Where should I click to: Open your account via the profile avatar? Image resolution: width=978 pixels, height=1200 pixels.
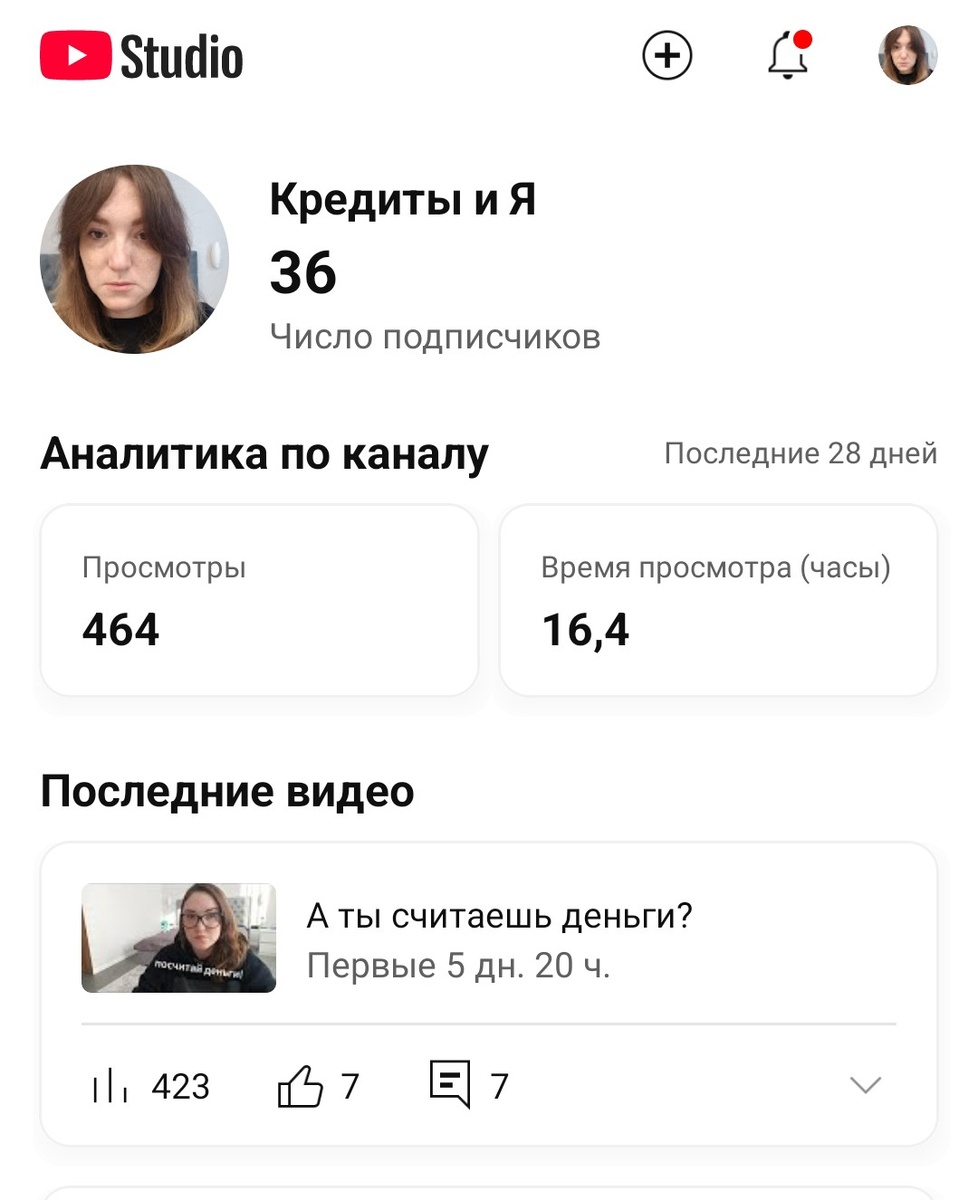tap(907, 56)
